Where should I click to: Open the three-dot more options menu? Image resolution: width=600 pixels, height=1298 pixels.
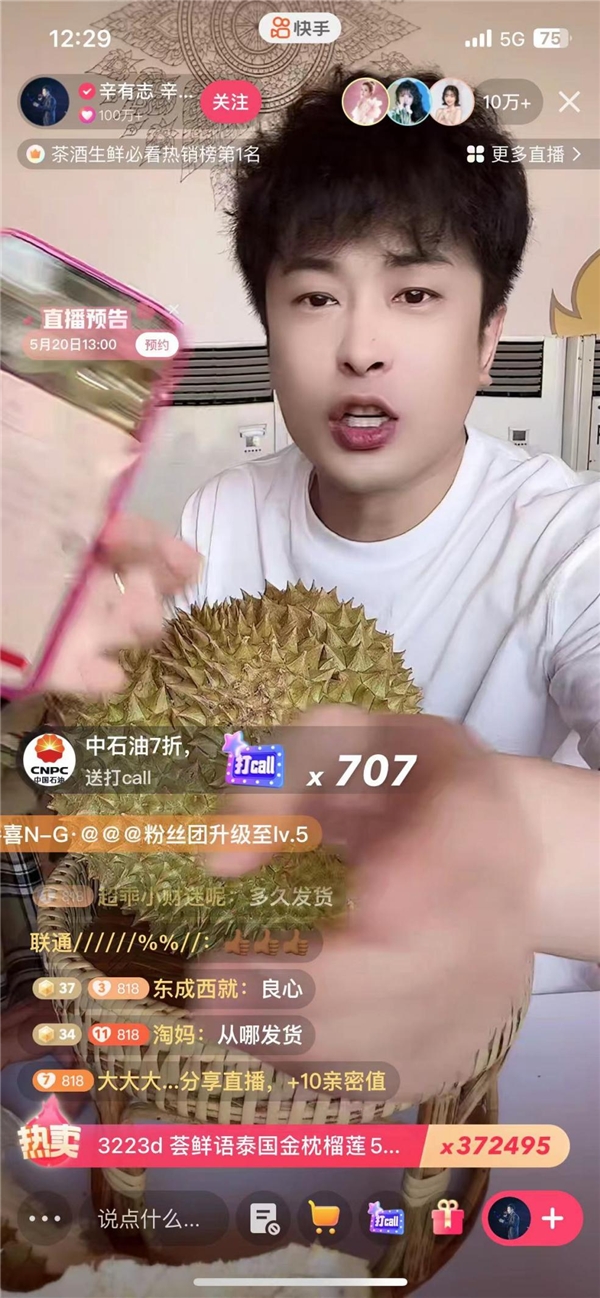[44, 1219]
